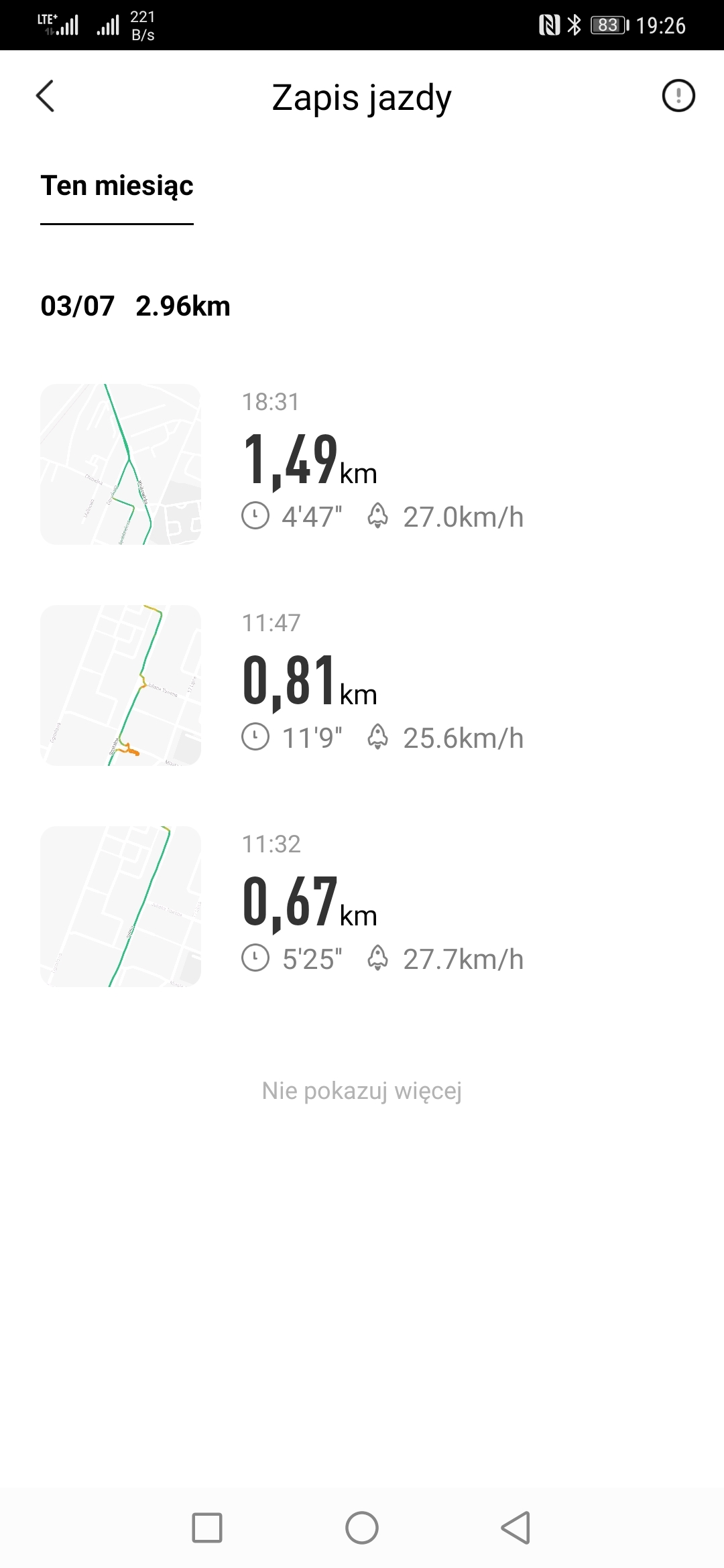This screenshot has width=724, height=1568.
Task: Go back from the Zapis jazdy screen
Action: pos(45,96)
